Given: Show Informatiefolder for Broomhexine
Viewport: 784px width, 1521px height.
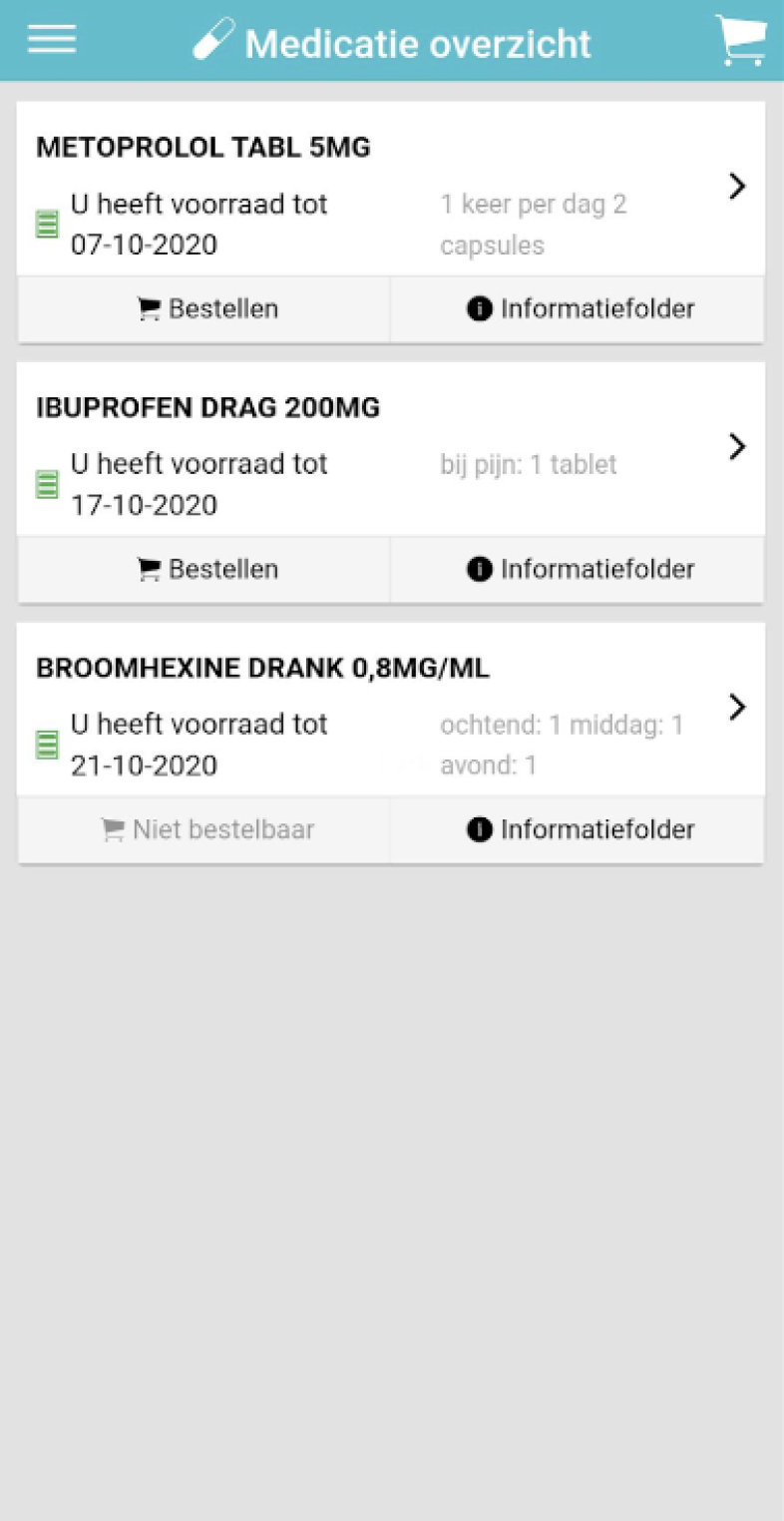Looking at the screenshot, I should pyautogui.click(x=578, y=829).
